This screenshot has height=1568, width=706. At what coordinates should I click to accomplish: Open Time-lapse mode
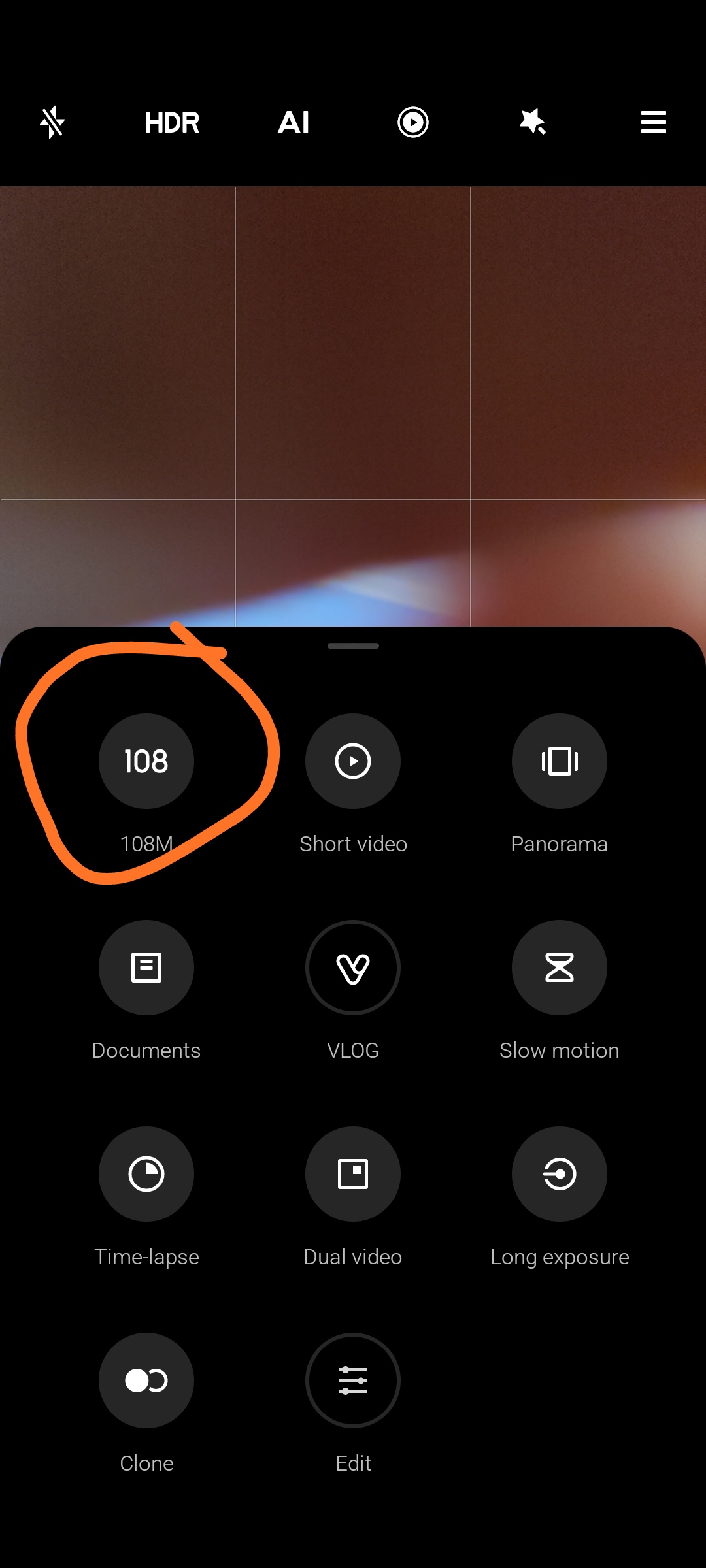tap(146, 1174)
